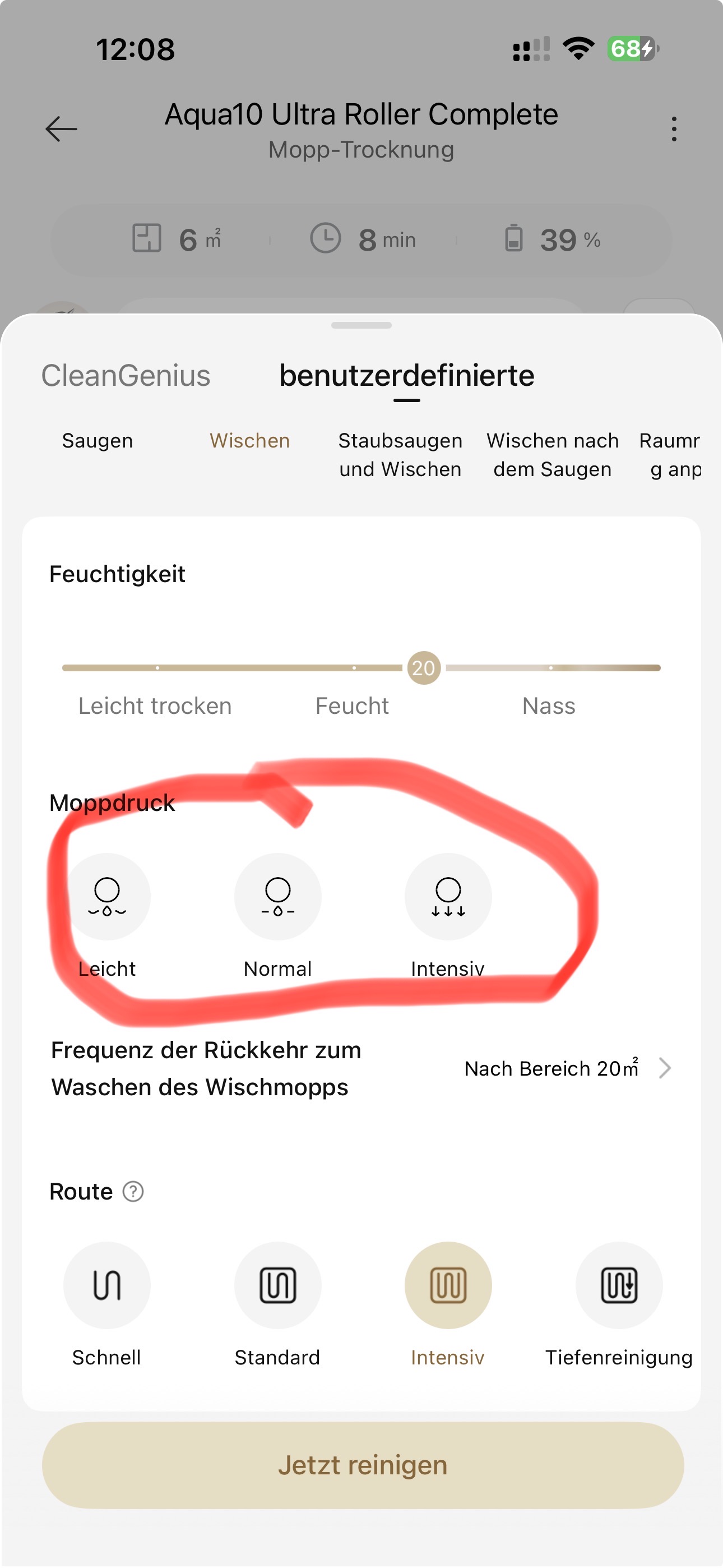Choose the Wischen mode
The width and height of the screenshot is (723, 1568).
click(x=249, y=441)
